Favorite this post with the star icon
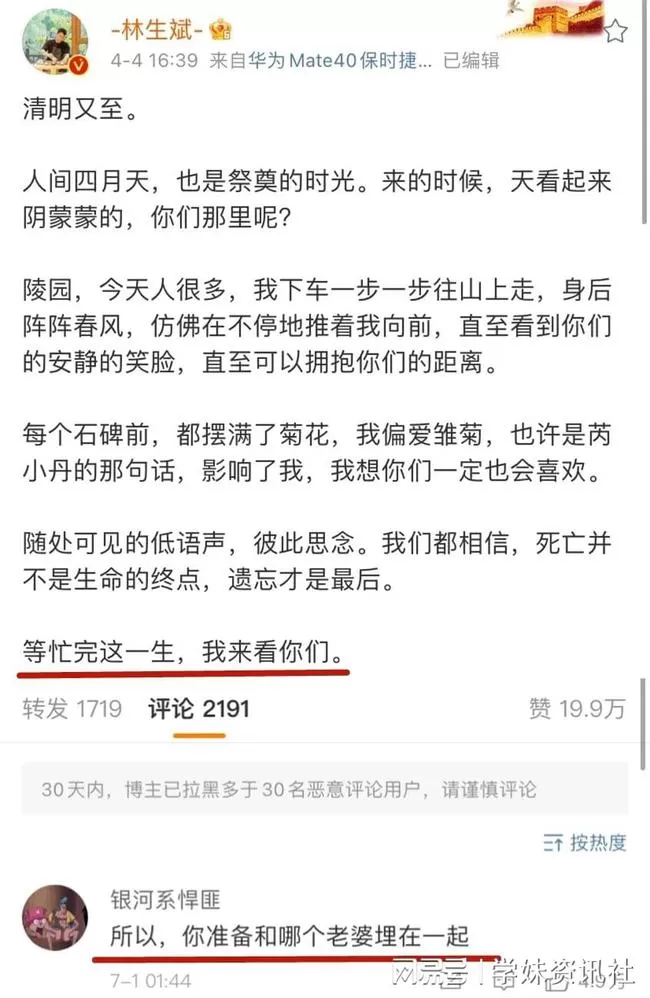The height and width of the screenshot is (998, 650). (x=614, y=31)
